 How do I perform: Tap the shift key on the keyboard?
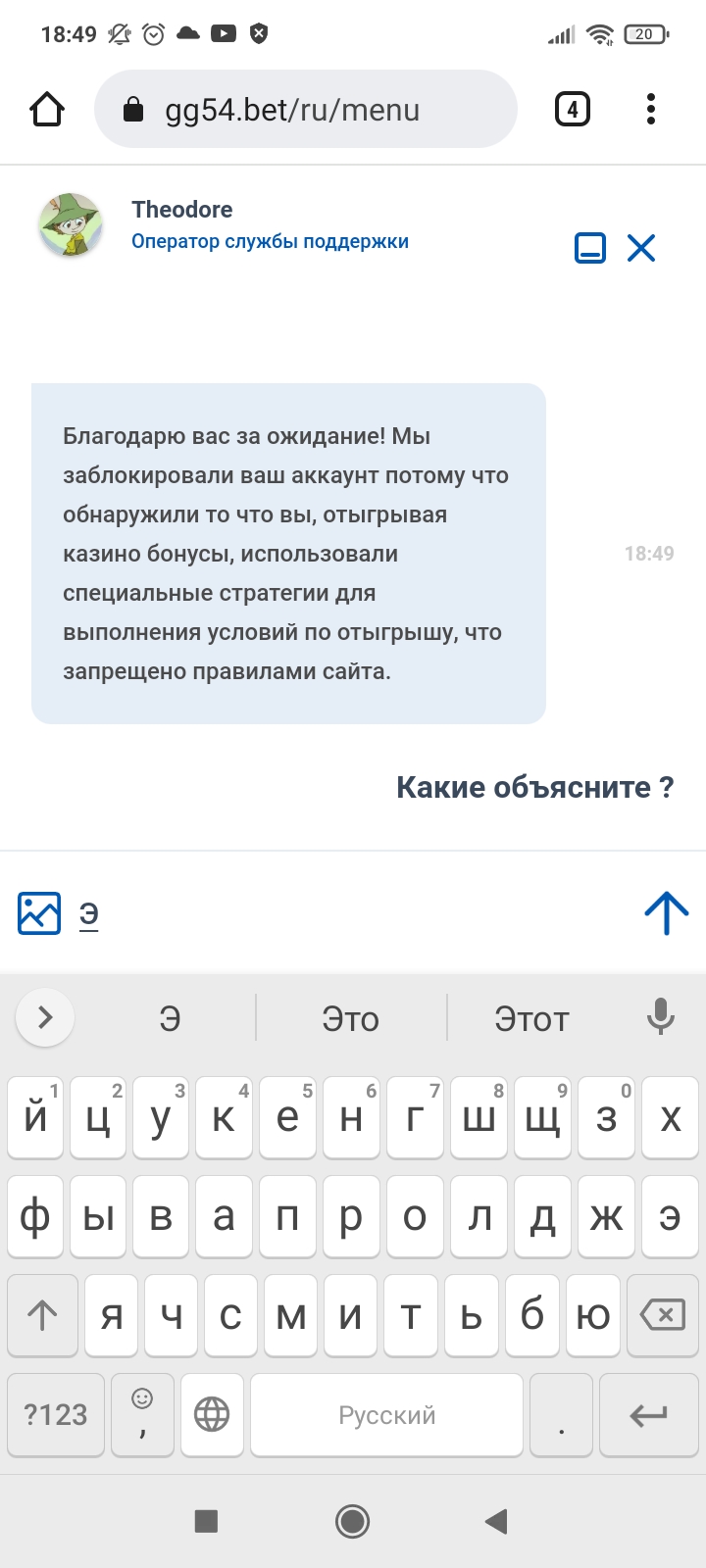42,1315
